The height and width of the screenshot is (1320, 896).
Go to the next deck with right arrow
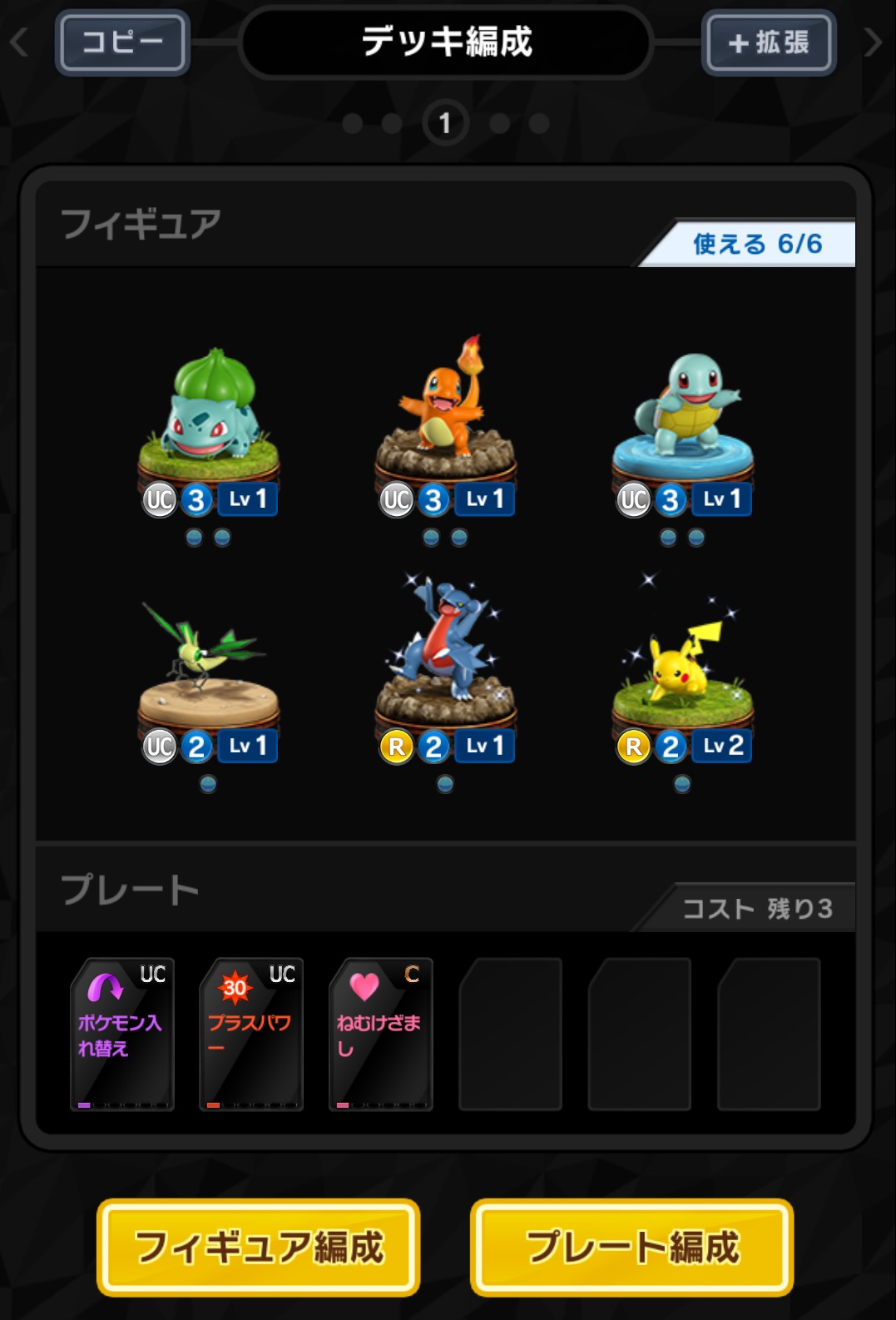click(x=872, y=42)
